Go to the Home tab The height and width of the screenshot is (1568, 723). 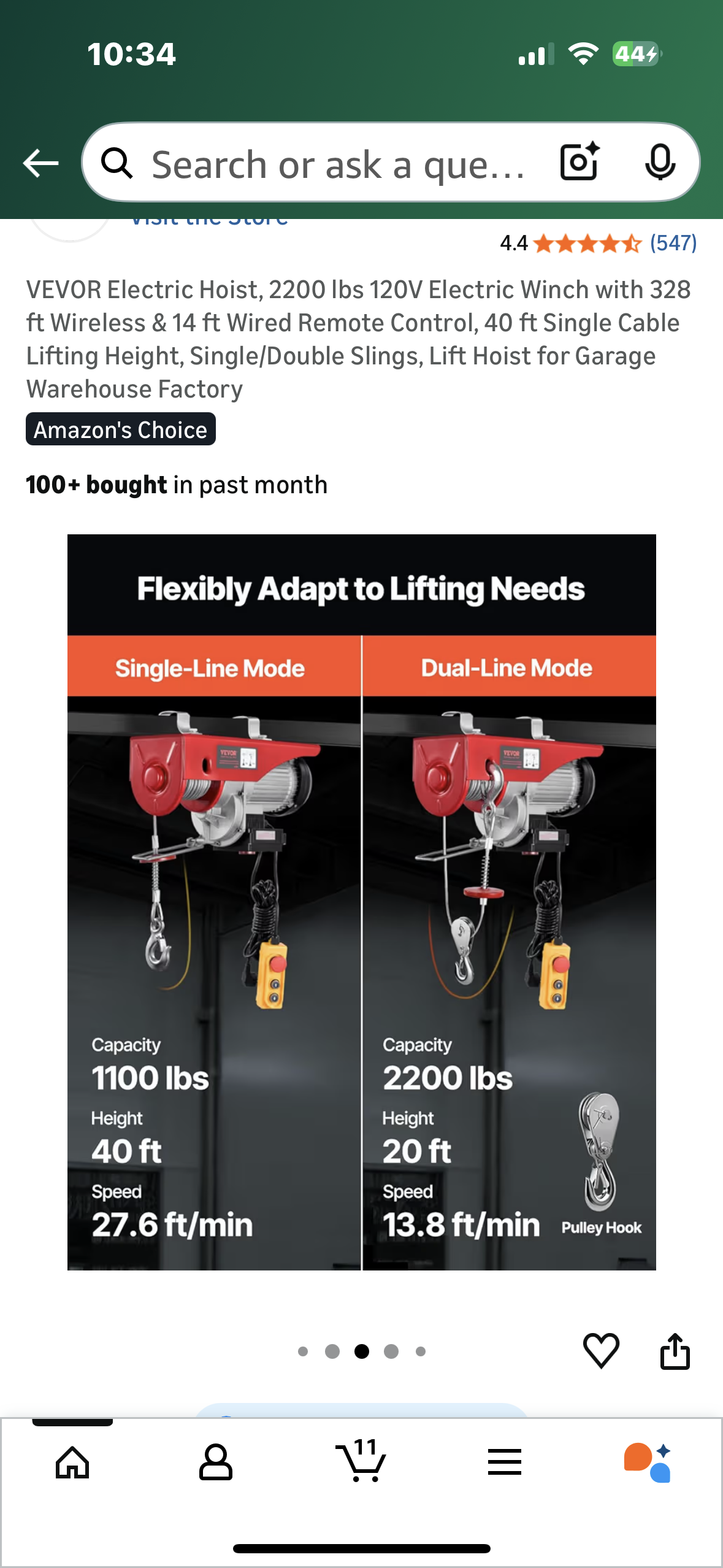(72, 1462)
